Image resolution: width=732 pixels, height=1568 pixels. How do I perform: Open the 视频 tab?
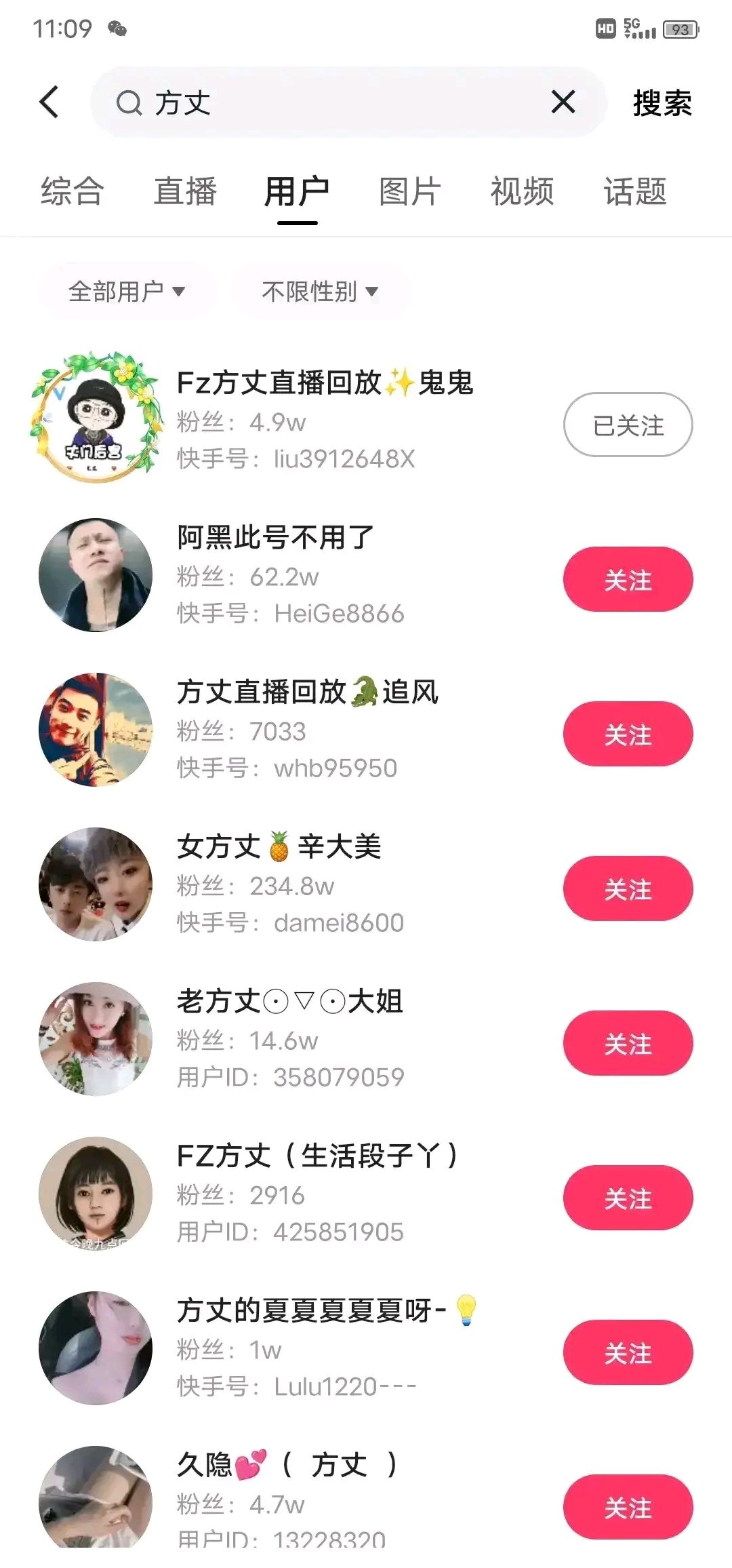[522, 191]
